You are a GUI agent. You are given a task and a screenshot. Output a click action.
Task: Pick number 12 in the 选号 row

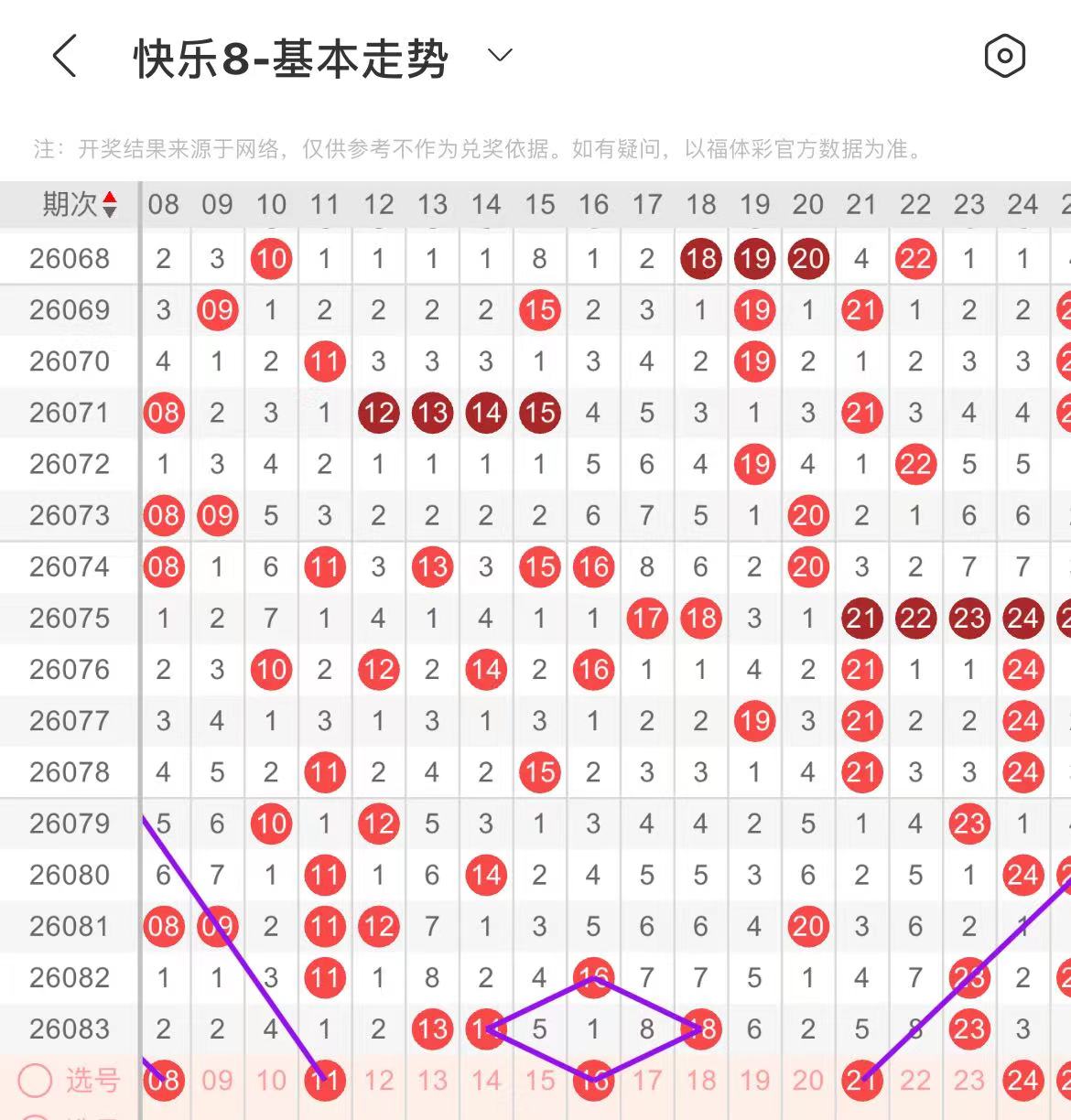tap(378, 1081)
